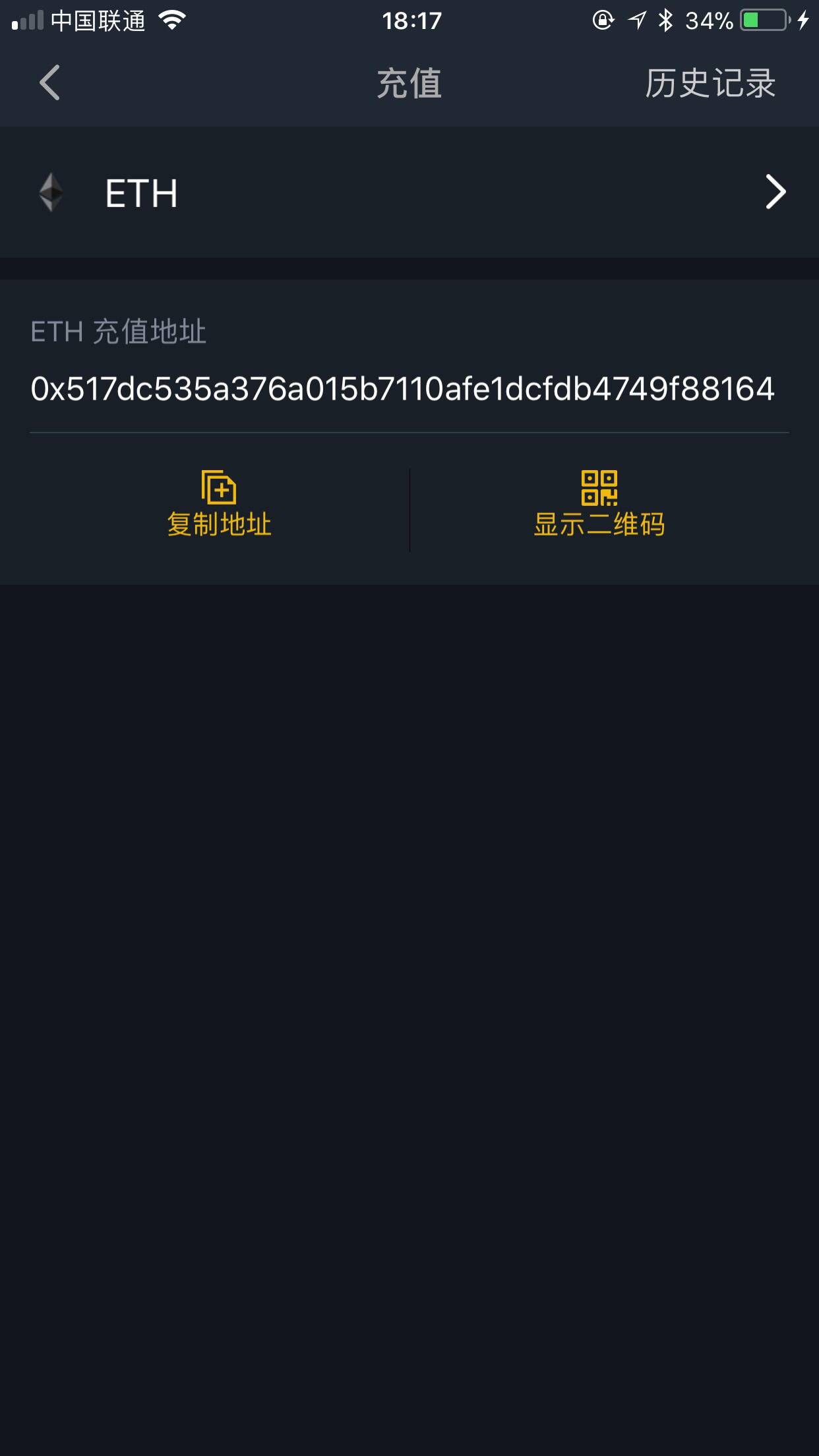Tap 复制地址 to copy the deposit address
Image resolution: width=819 pixels, height=1456 pixels.
pos(219,504)
